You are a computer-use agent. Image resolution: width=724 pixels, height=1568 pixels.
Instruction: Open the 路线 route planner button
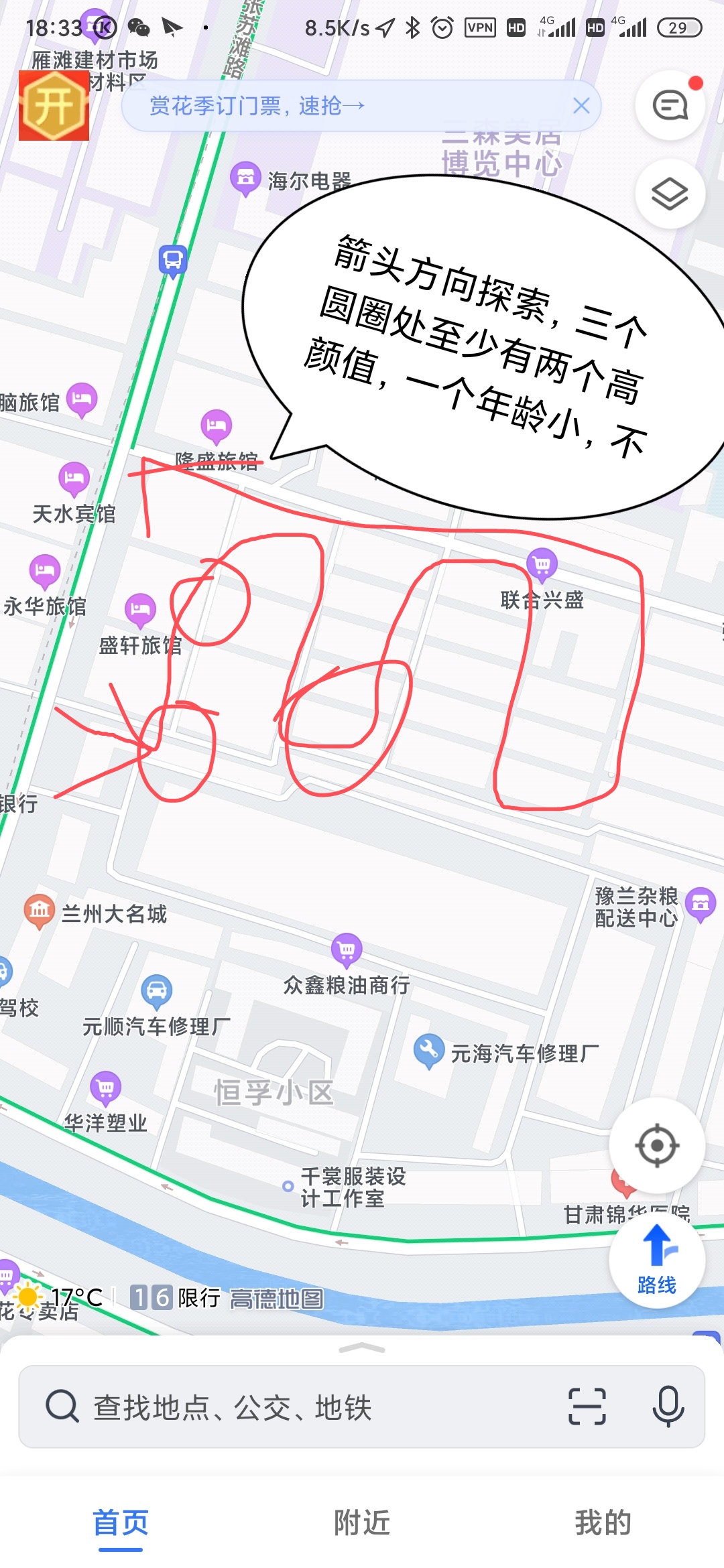pos(657,1259)
